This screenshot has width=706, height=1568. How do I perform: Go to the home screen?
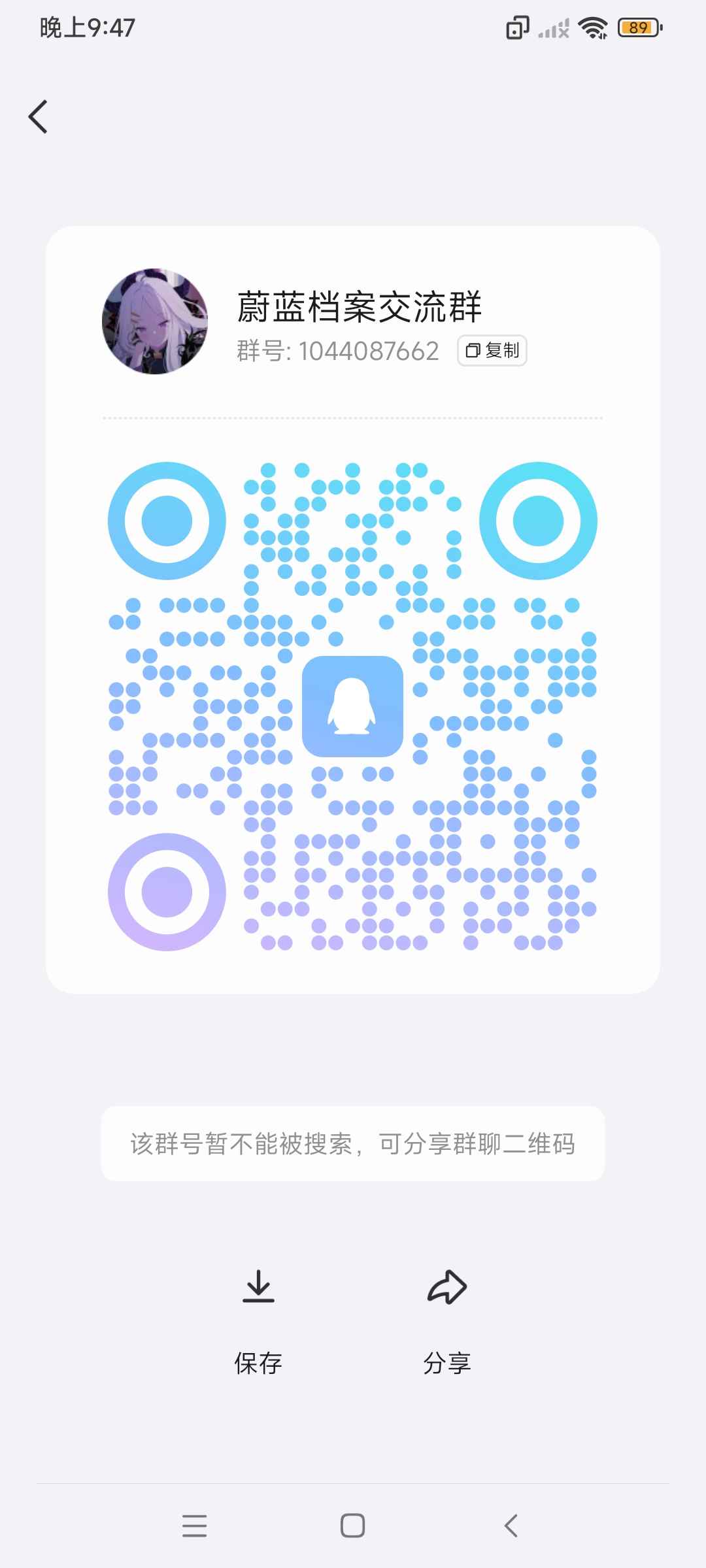[x=352, y=1526]
